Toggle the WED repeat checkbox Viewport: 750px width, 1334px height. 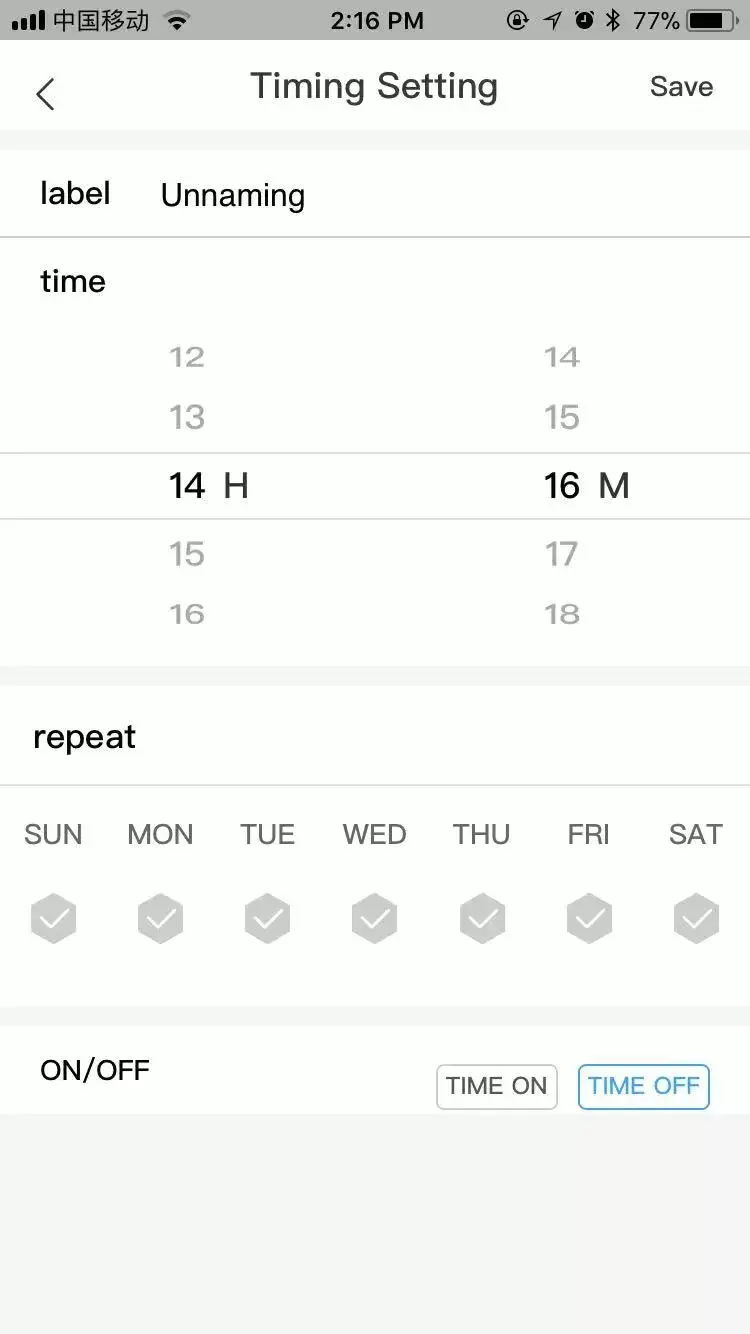374,918
